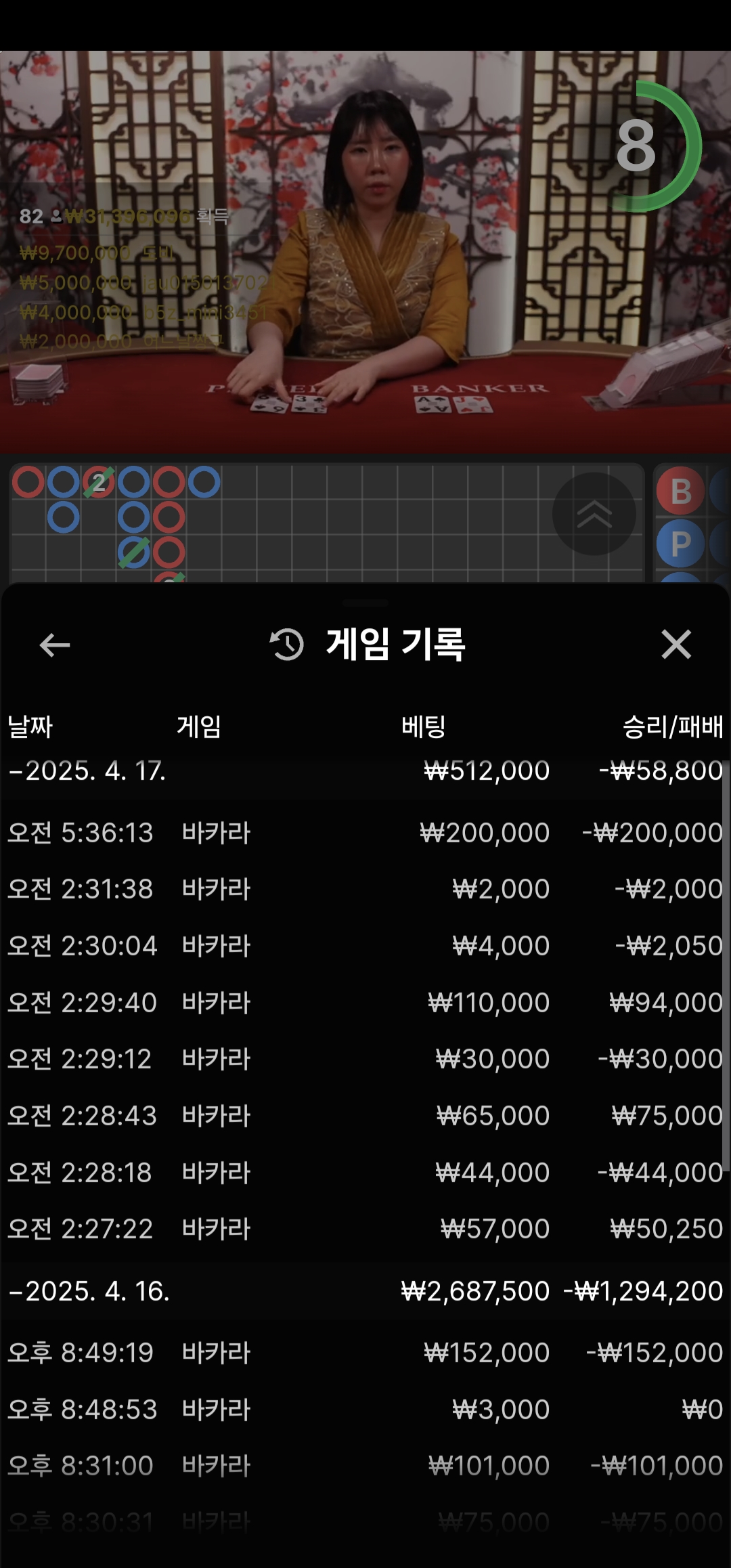Expand the scoreboard with the double chevron
This screenshot has width=731, height=1568.
click(x=594, y=514)
